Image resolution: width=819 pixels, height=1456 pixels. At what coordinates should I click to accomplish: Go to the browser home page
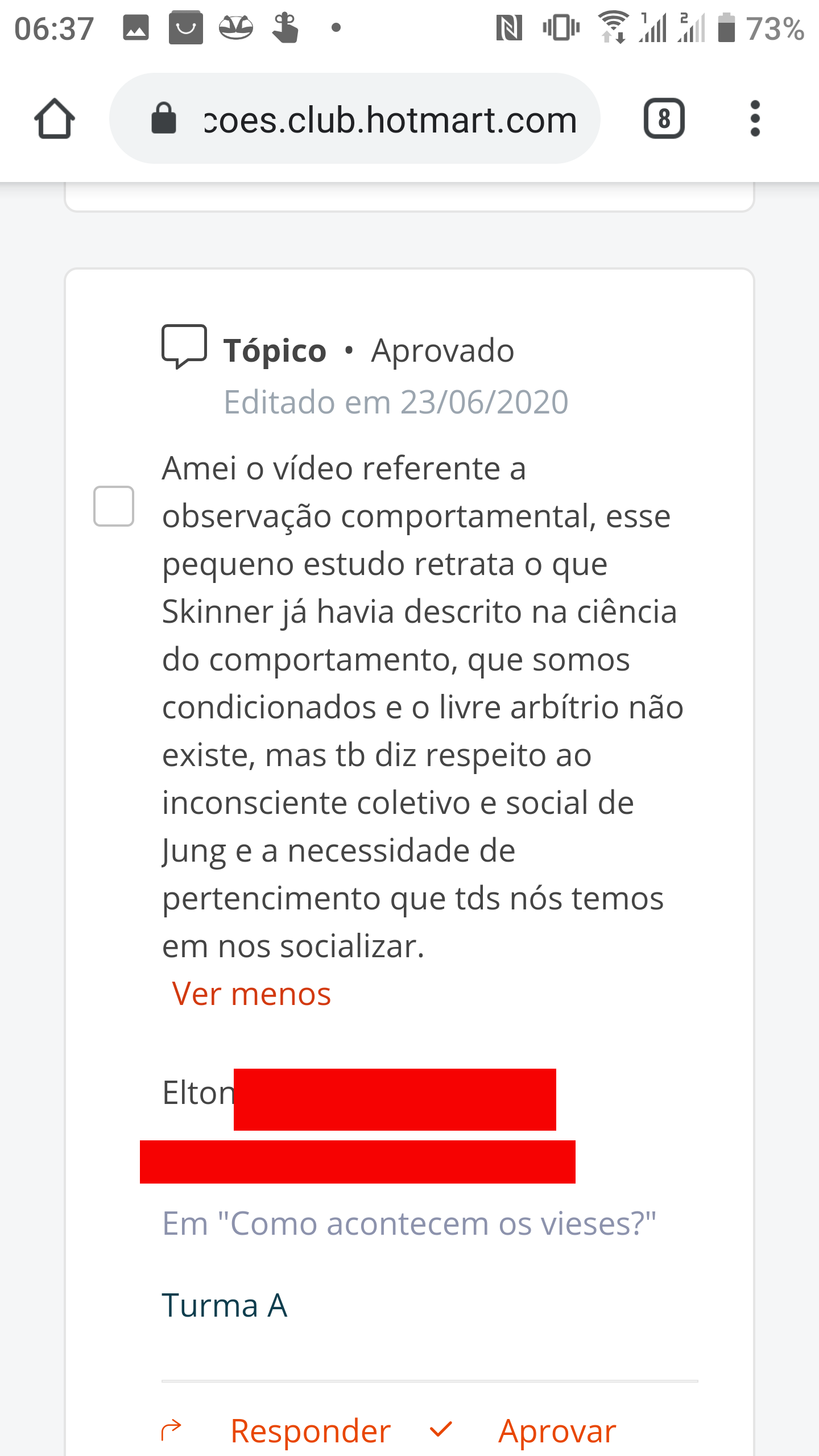coord(55,119)
